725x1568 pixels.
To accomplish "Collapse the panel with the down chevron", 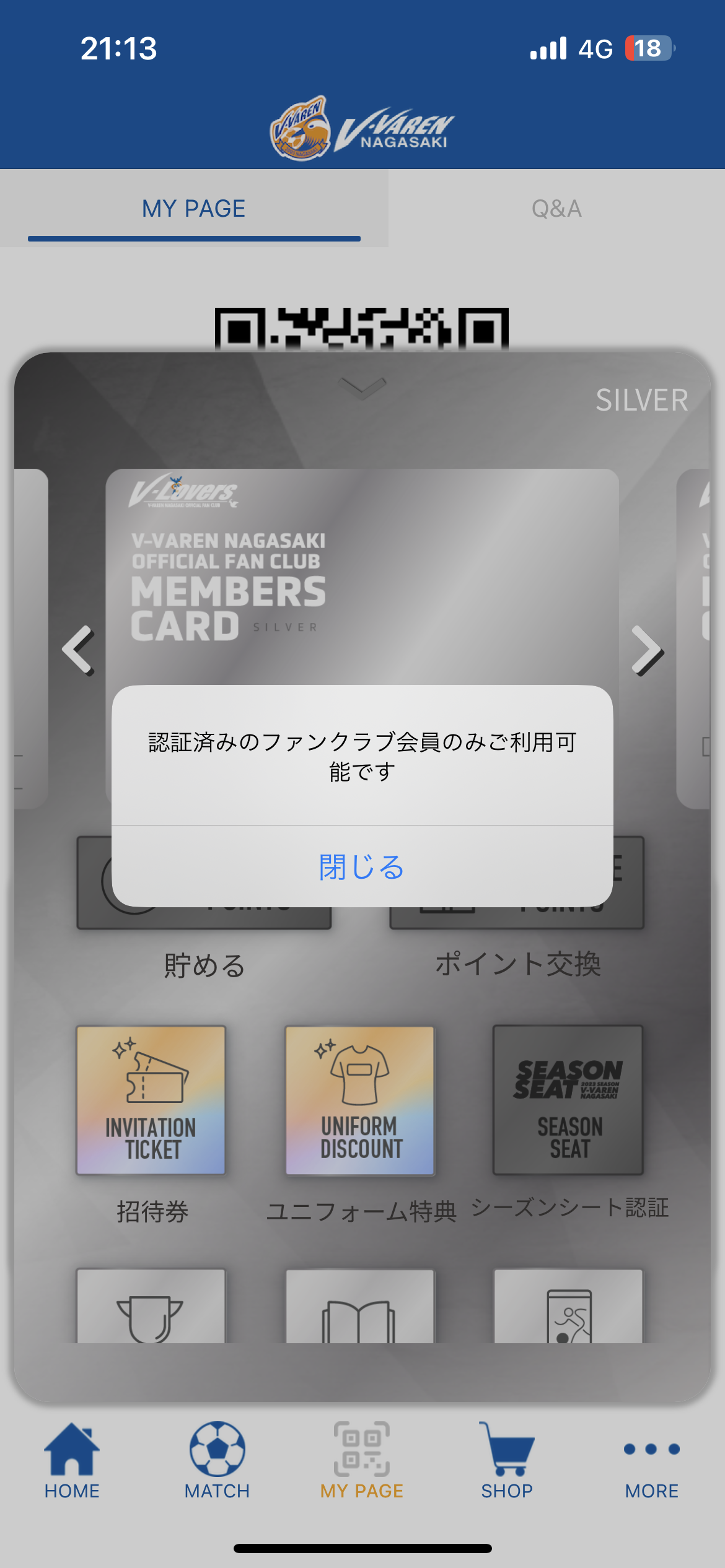I will pyautogui.click(x=362, y=388).
